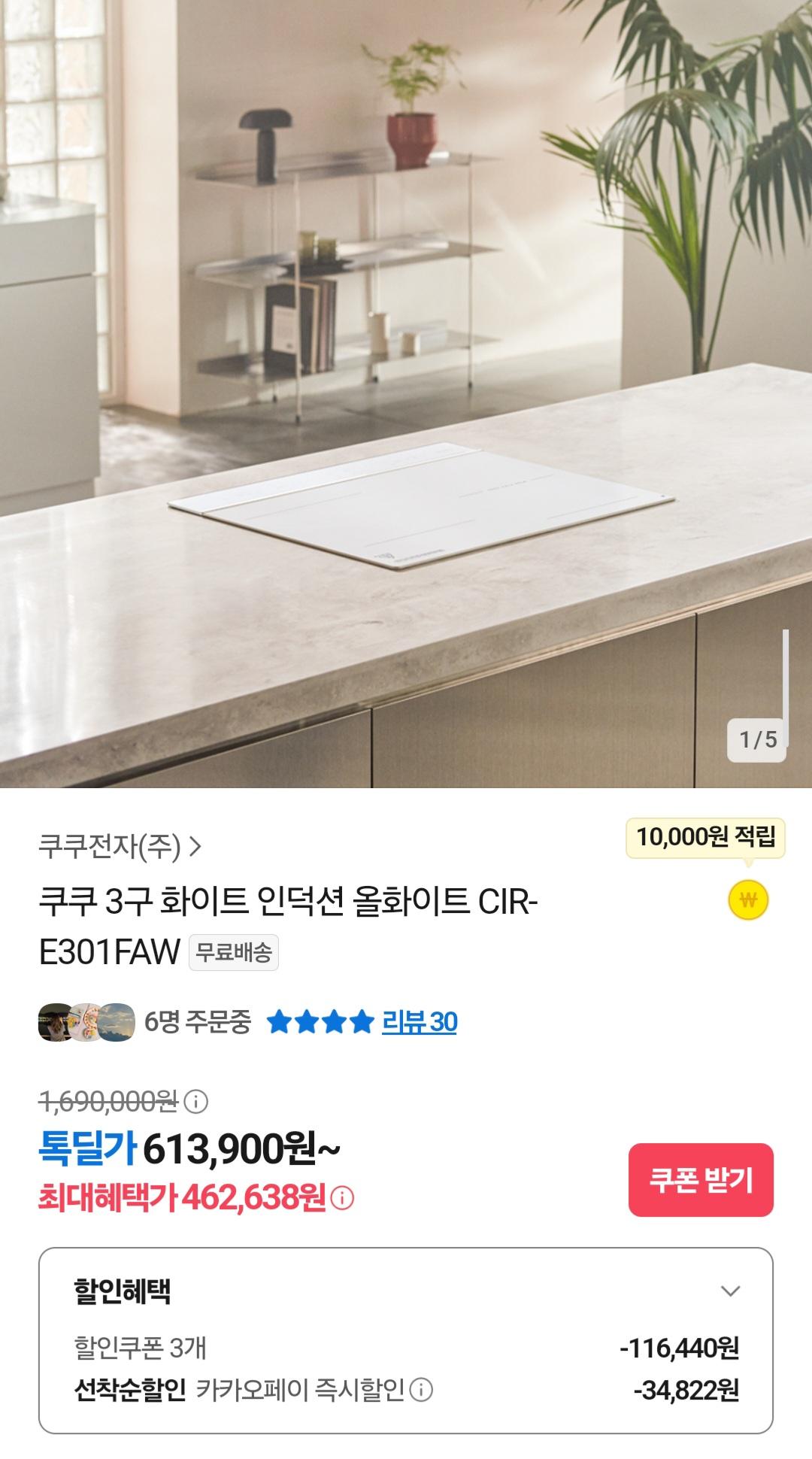The height and width of the screenshot is (1459, 812).
Task: Show info about 최대혜택가 462,638원
Action: (342, 1198)
